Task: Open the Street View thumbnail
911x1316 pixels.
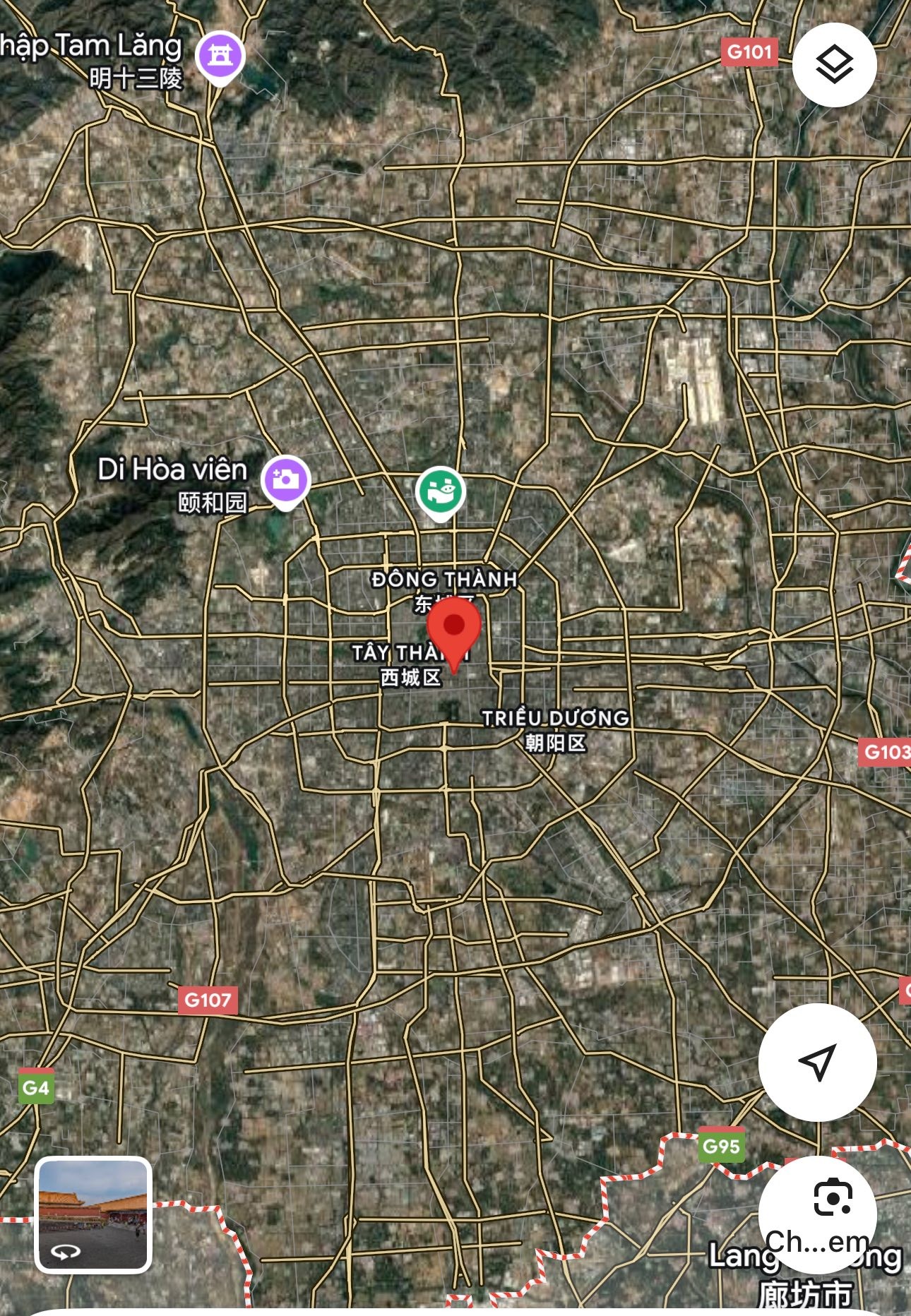Action: (93, 1214)
